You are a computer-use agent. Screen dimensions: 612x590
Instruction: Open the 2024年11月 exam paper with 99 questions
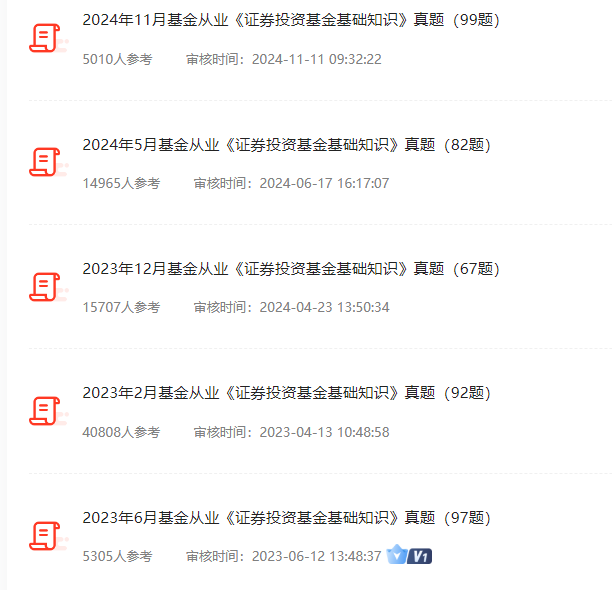[x=291, y=20]
